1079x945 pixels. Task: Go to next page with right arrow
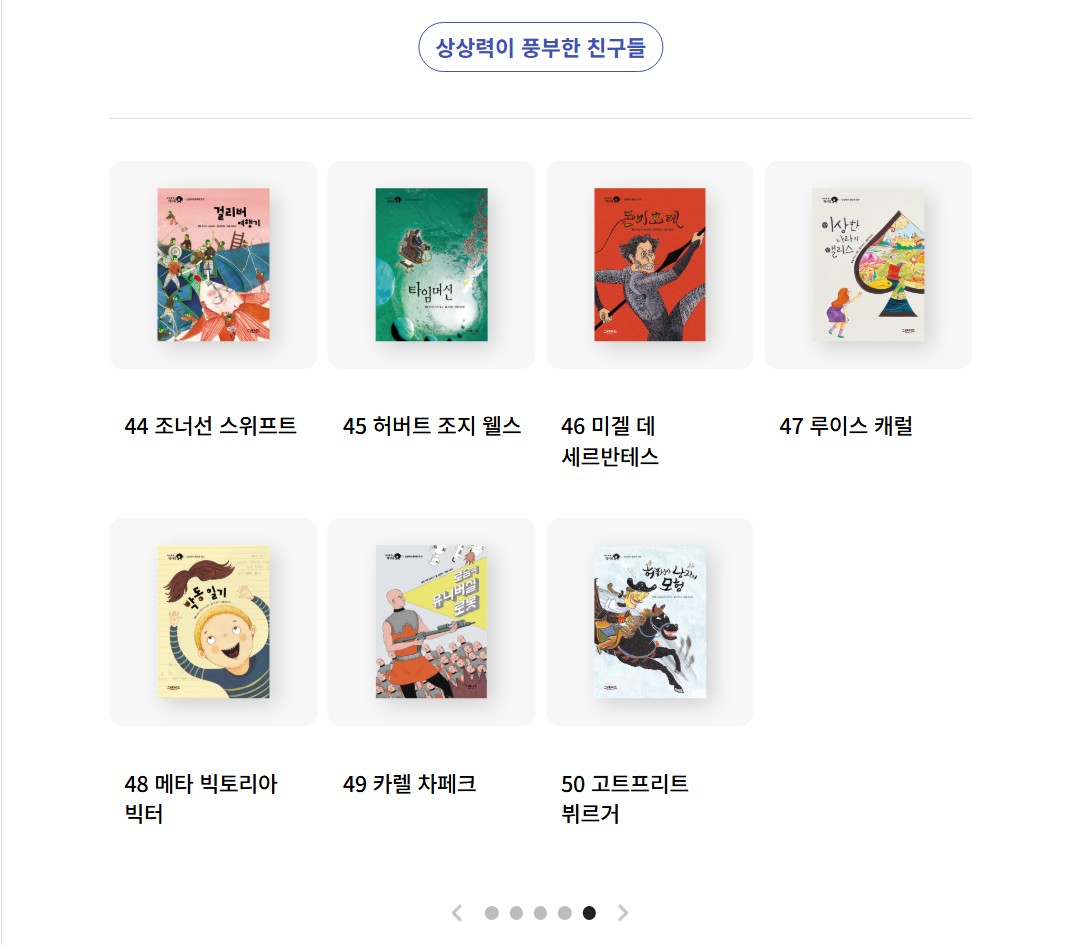pos(623,912)
